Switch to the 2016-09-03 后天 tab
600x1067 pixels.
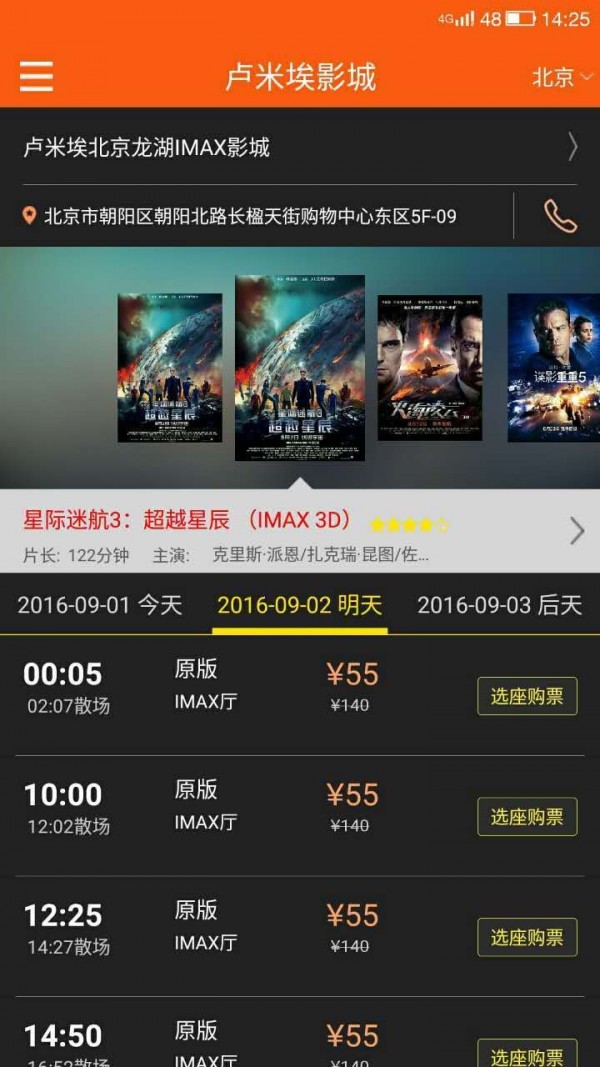point(499,605)
